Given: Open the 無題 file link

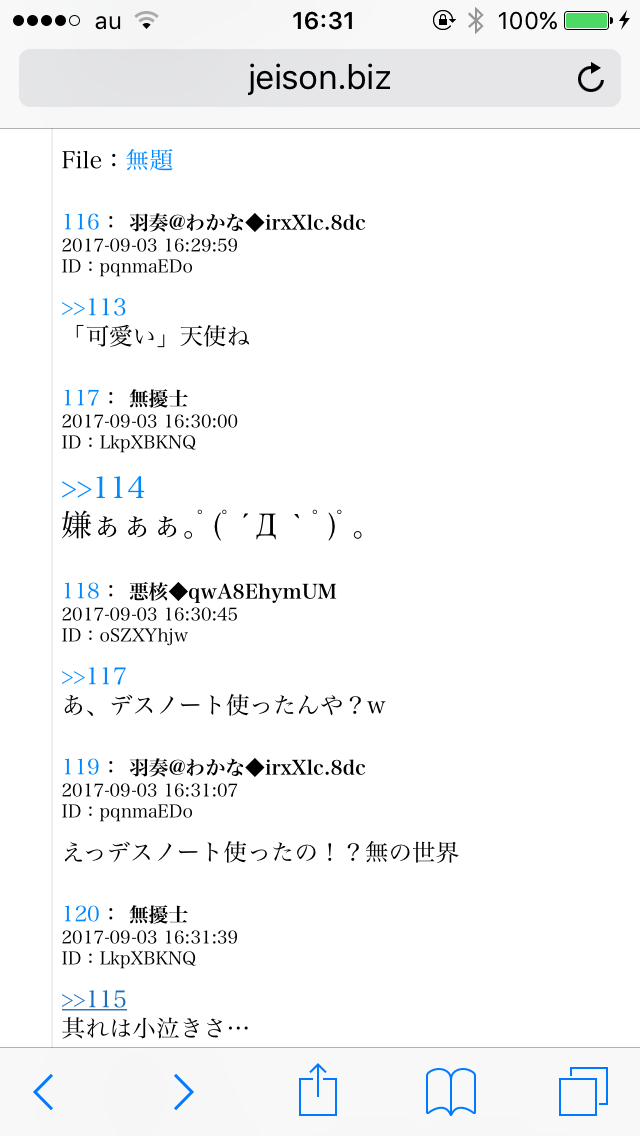Looking at the screenshot, I should point(150,160).
